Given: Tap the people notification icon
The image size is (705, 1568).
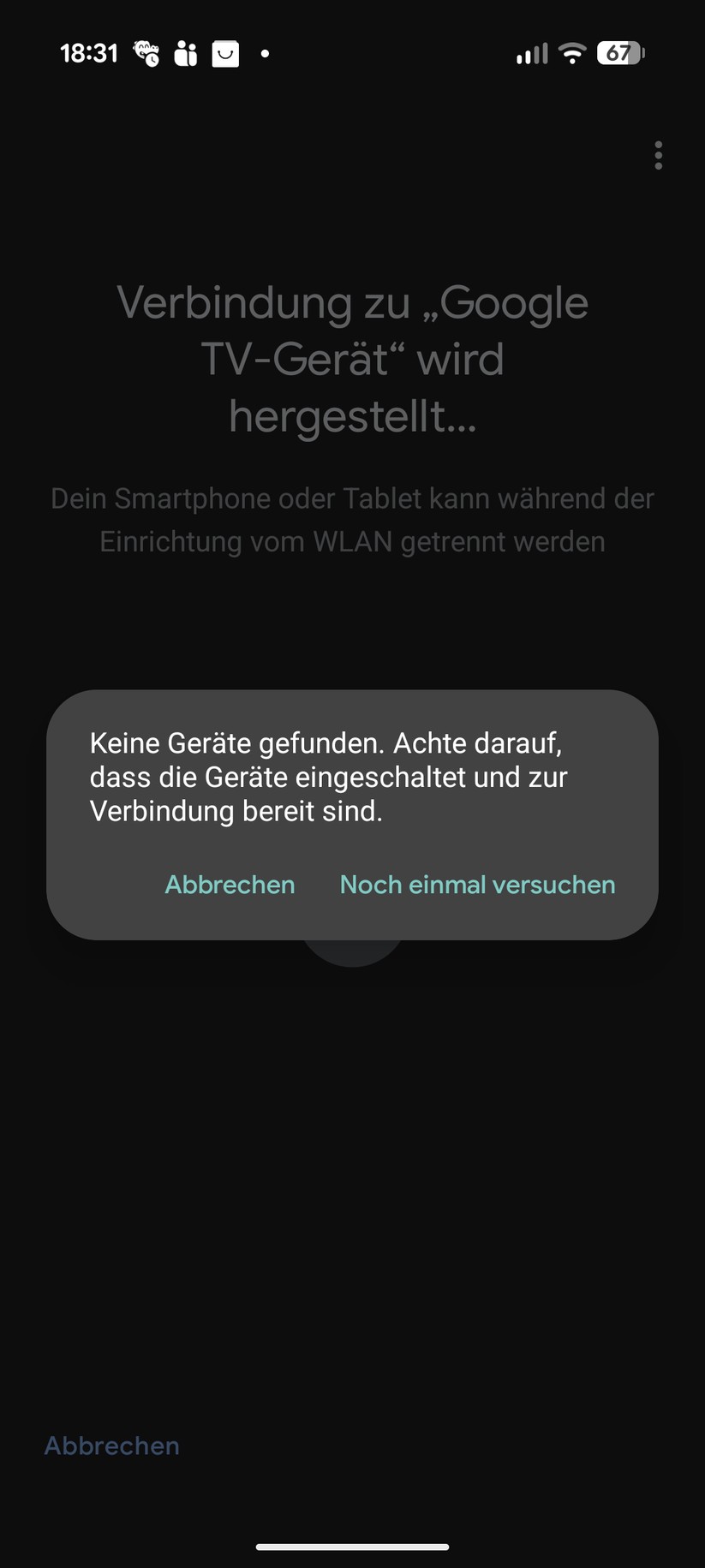Looking at the screenshot, I should click(185, 53).
